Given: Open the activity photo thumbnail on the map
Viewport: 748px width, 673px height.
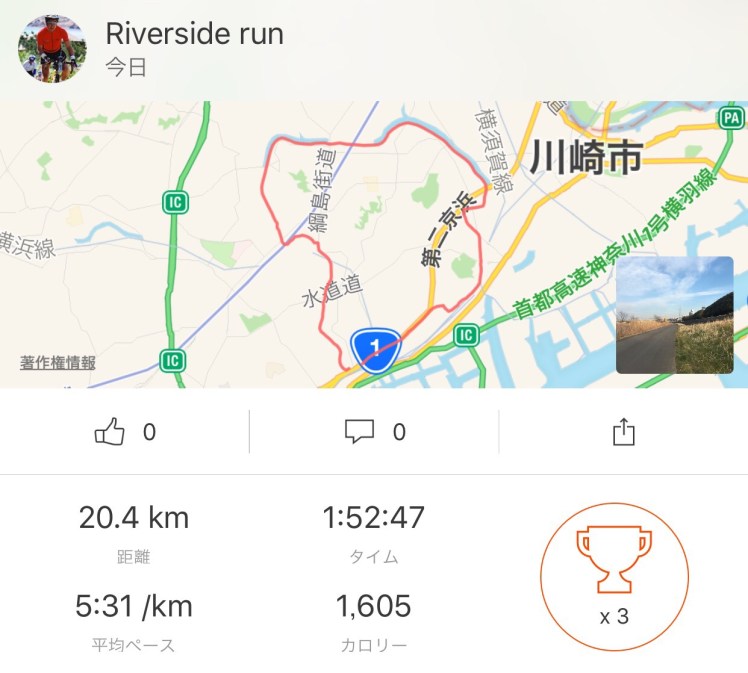Looking at the screenshot, I should (674, 315).
